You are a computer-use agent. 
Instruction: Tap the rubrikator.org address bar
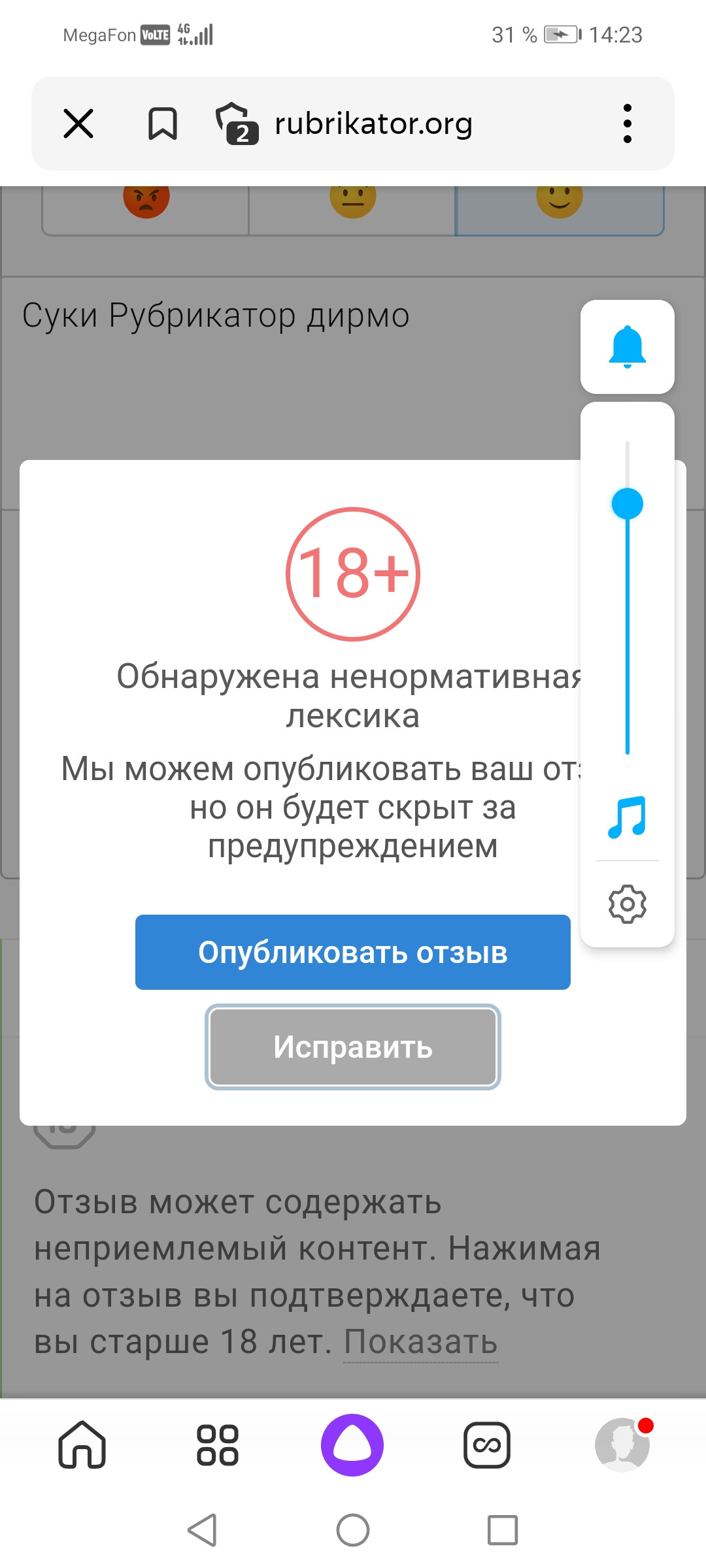pos(373,123)
